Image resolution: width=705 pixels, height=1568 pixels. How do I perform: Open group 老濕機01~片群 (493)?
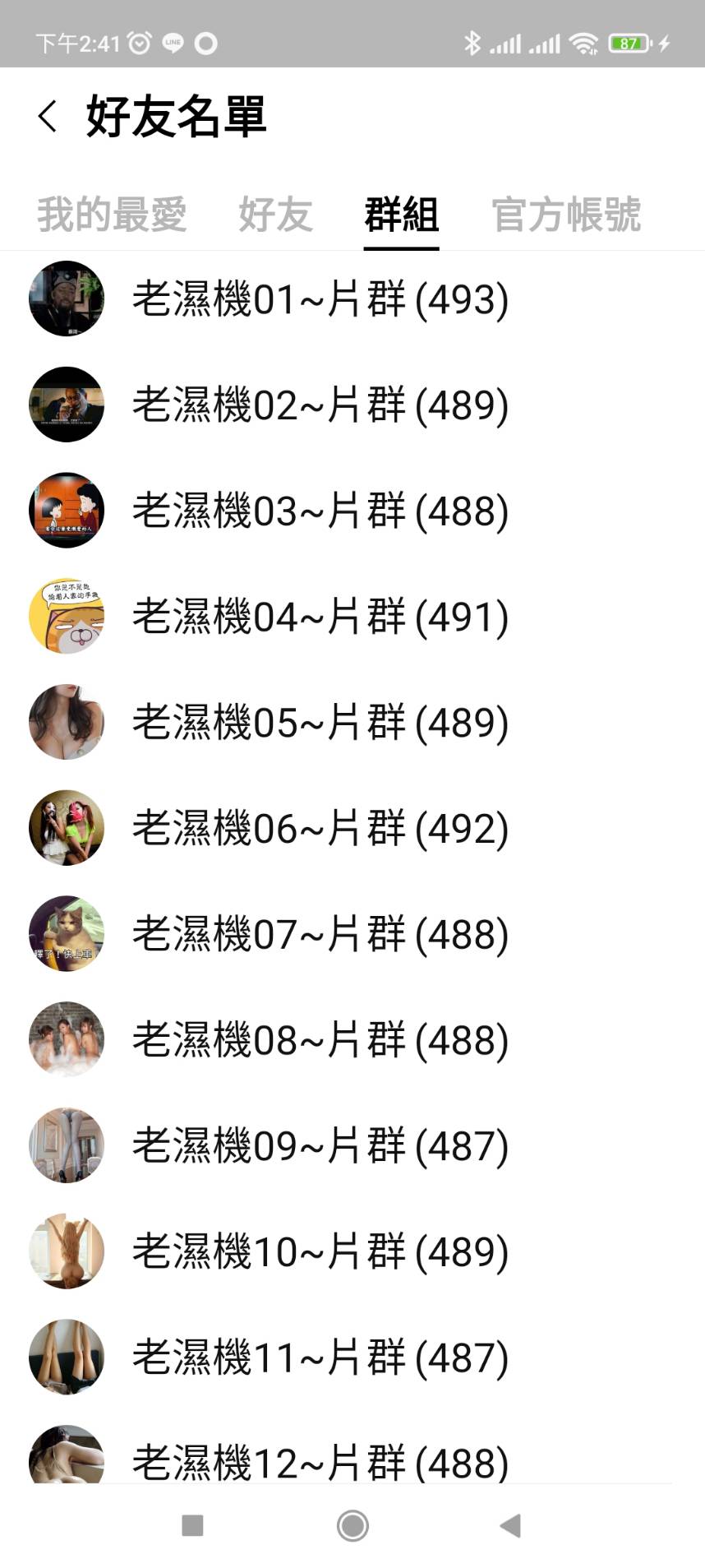pyautogui.click(x=320, y=299)
